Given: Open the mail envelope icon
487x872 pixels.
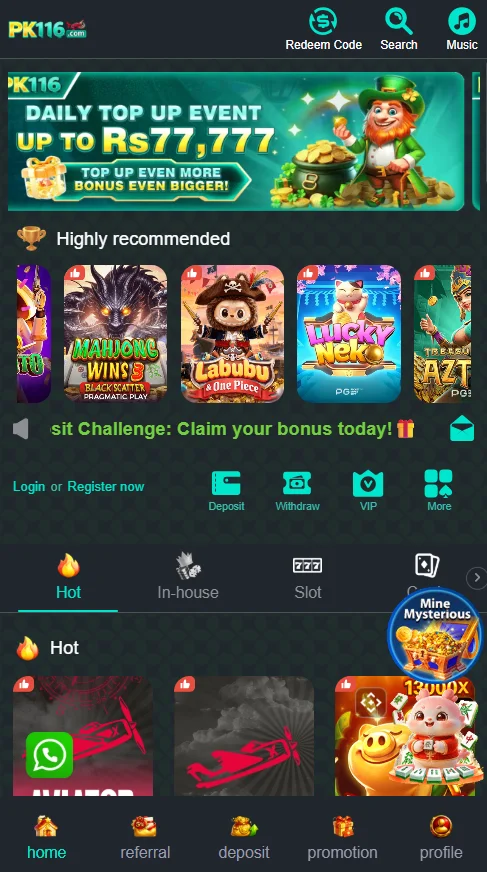Looking at the screenshot, I should click(x=462, y=428).
